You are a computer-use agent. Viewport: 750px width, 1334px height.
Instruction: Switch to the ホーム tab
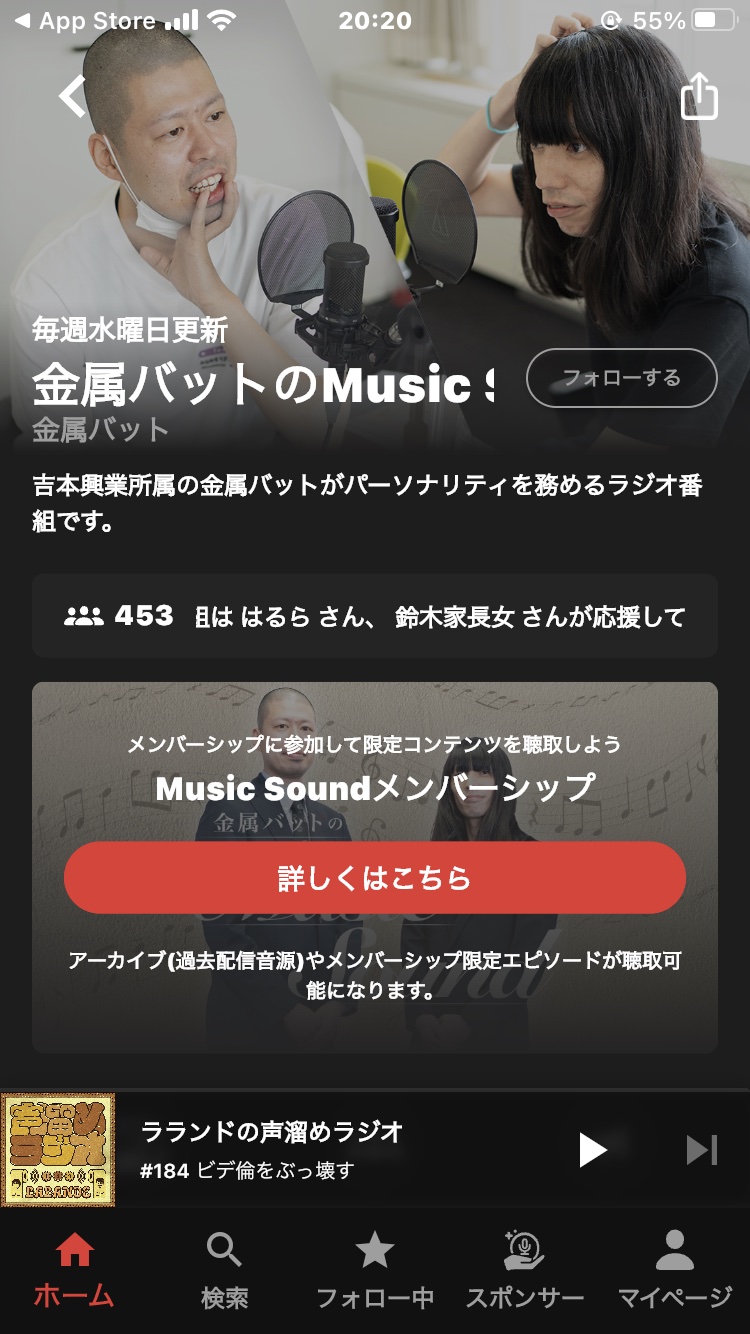point(74,1270)
